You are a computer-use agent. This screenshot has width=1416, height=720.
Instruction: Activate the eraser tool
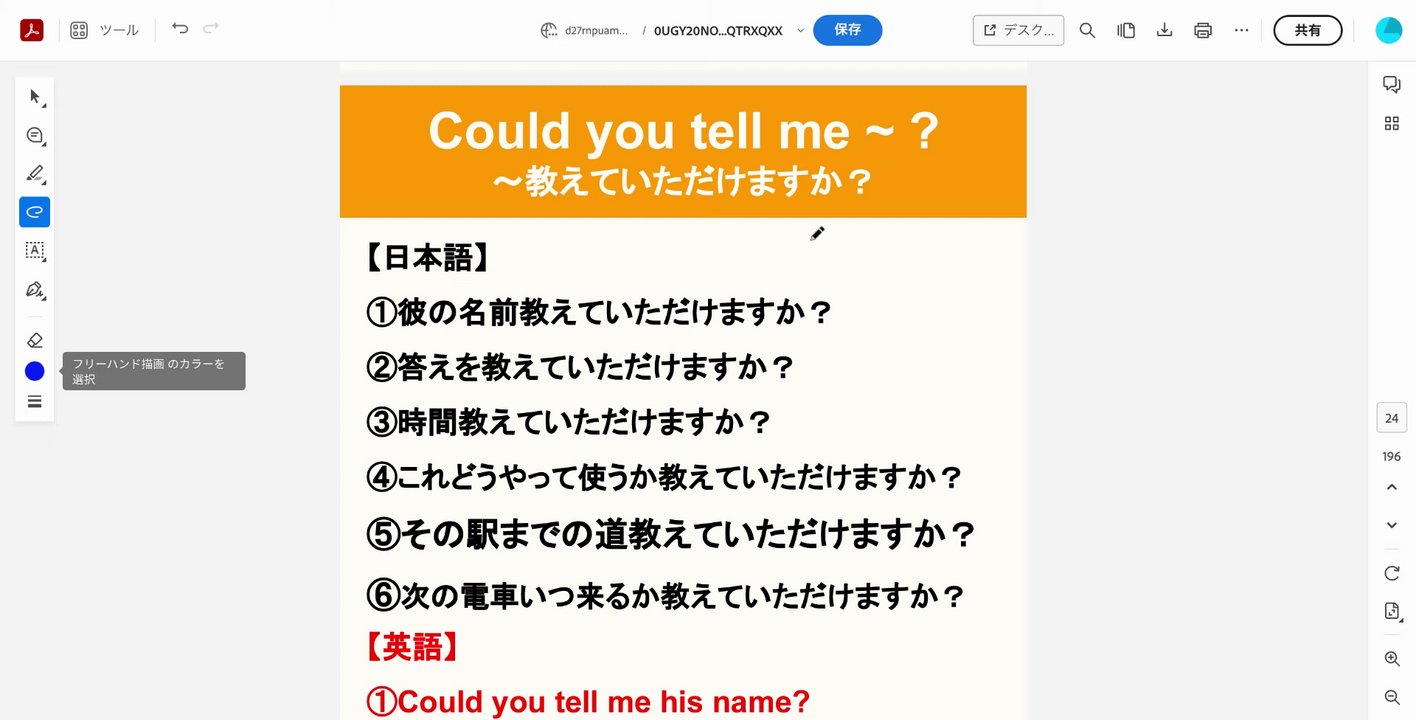click(35, 340)
